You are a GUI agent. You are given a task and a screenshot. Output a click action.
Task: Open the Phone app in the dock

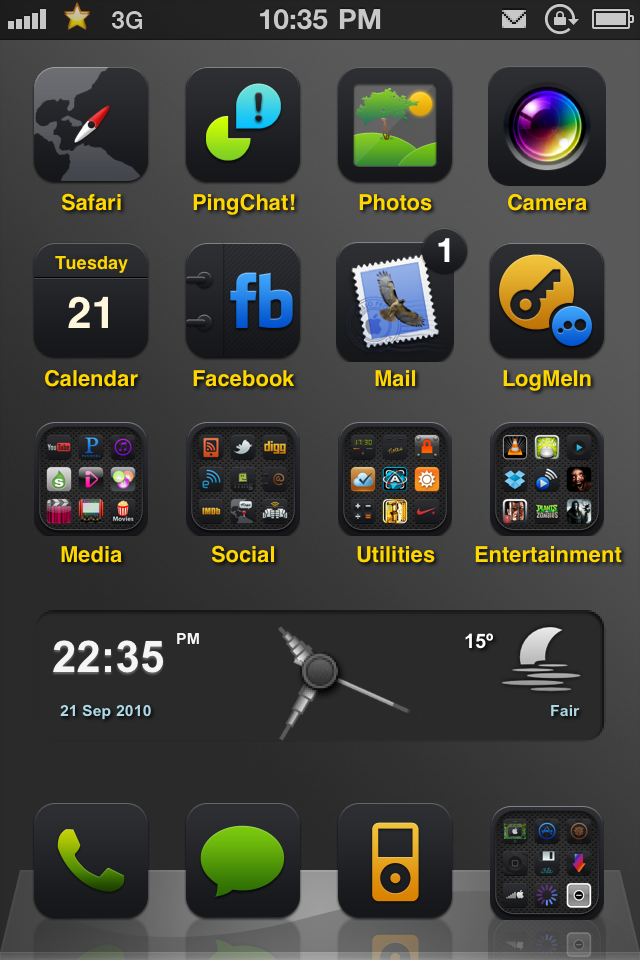[91, 860]
